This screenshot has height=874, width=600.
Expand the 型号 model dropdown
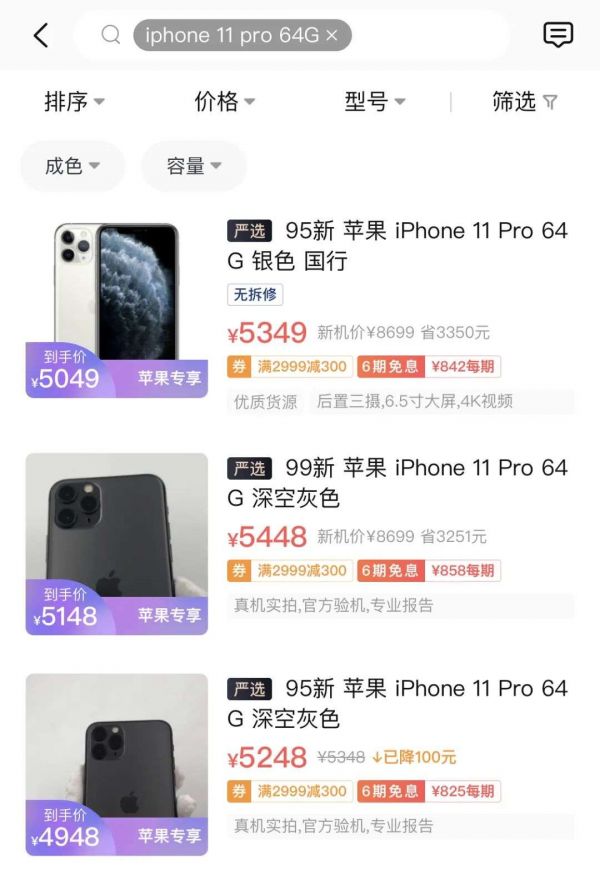pos(374,101)
